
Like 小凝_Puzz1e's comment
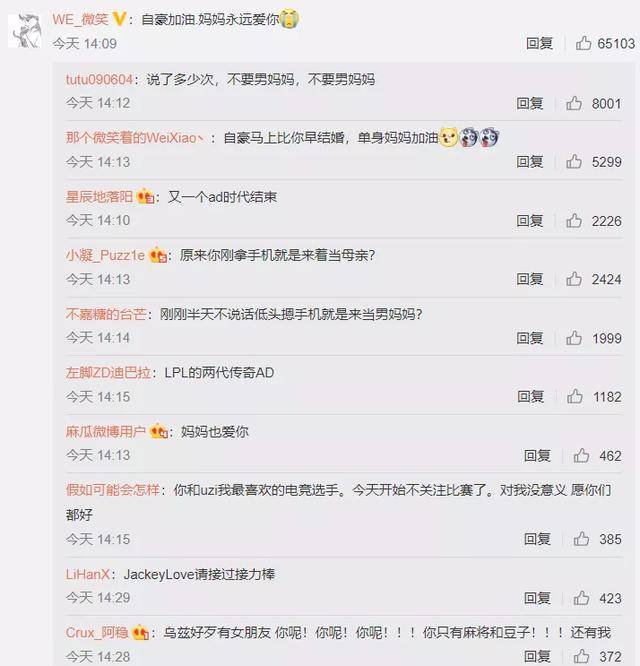click(x=575, y=280)
